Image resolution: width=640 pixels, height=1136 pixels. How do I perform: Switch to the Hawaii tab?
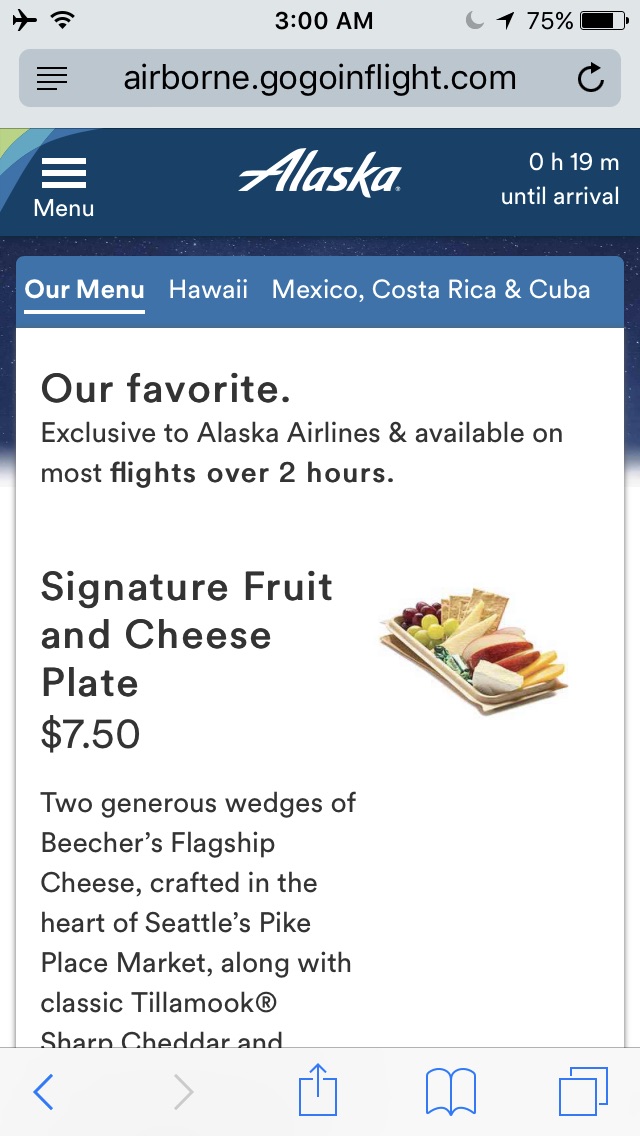(208, 290)
